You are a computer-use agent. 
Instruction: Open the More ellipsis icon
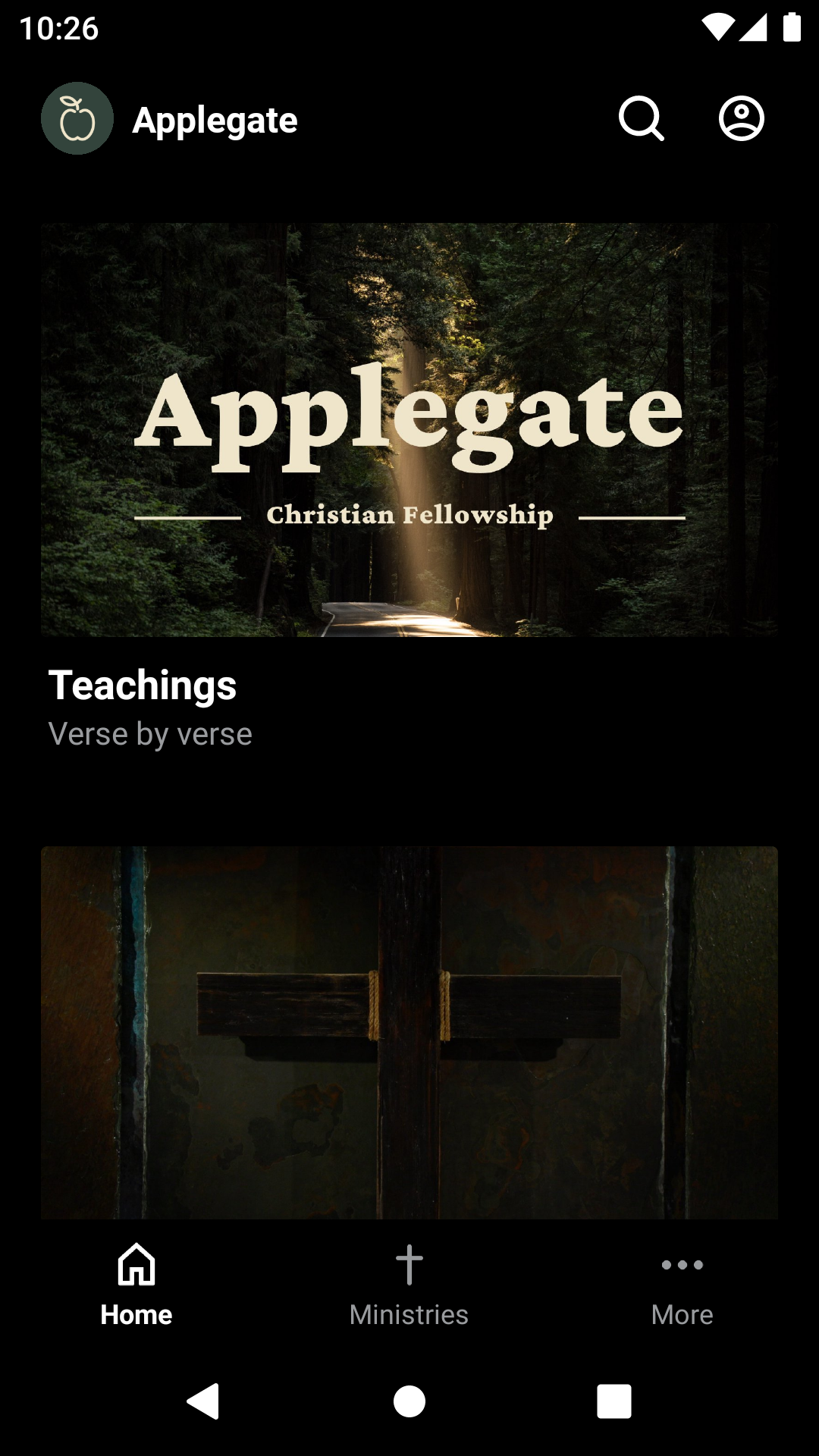(x=681, y=1263)
